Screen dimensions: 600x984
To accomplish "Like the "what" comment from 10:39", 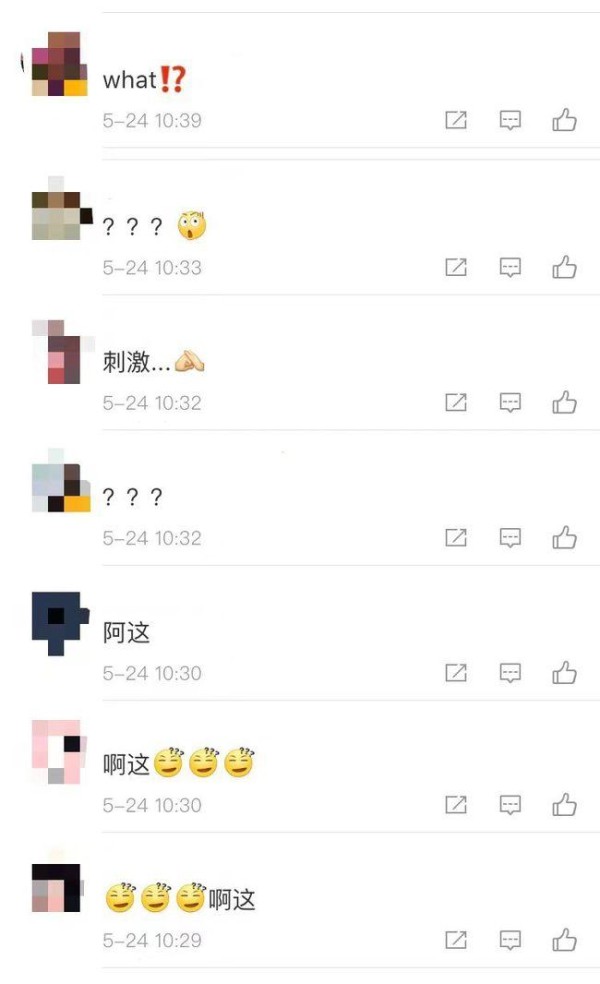I will click(x=564, y=120).
